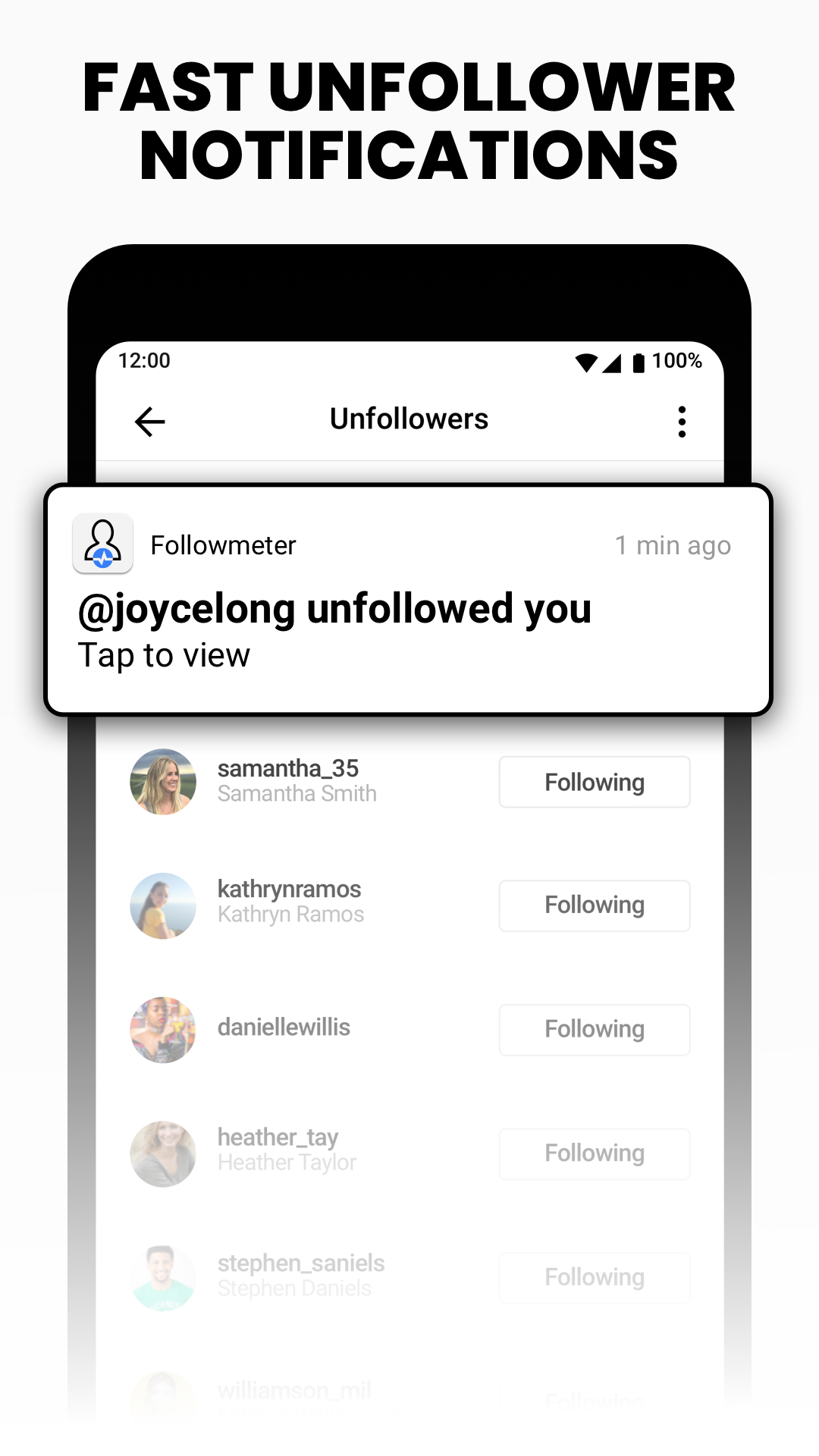Tap the Followmeter app icon in notification
This screenshot has height=1456, width=819.
pyautogui.click(x=102, y=543)
